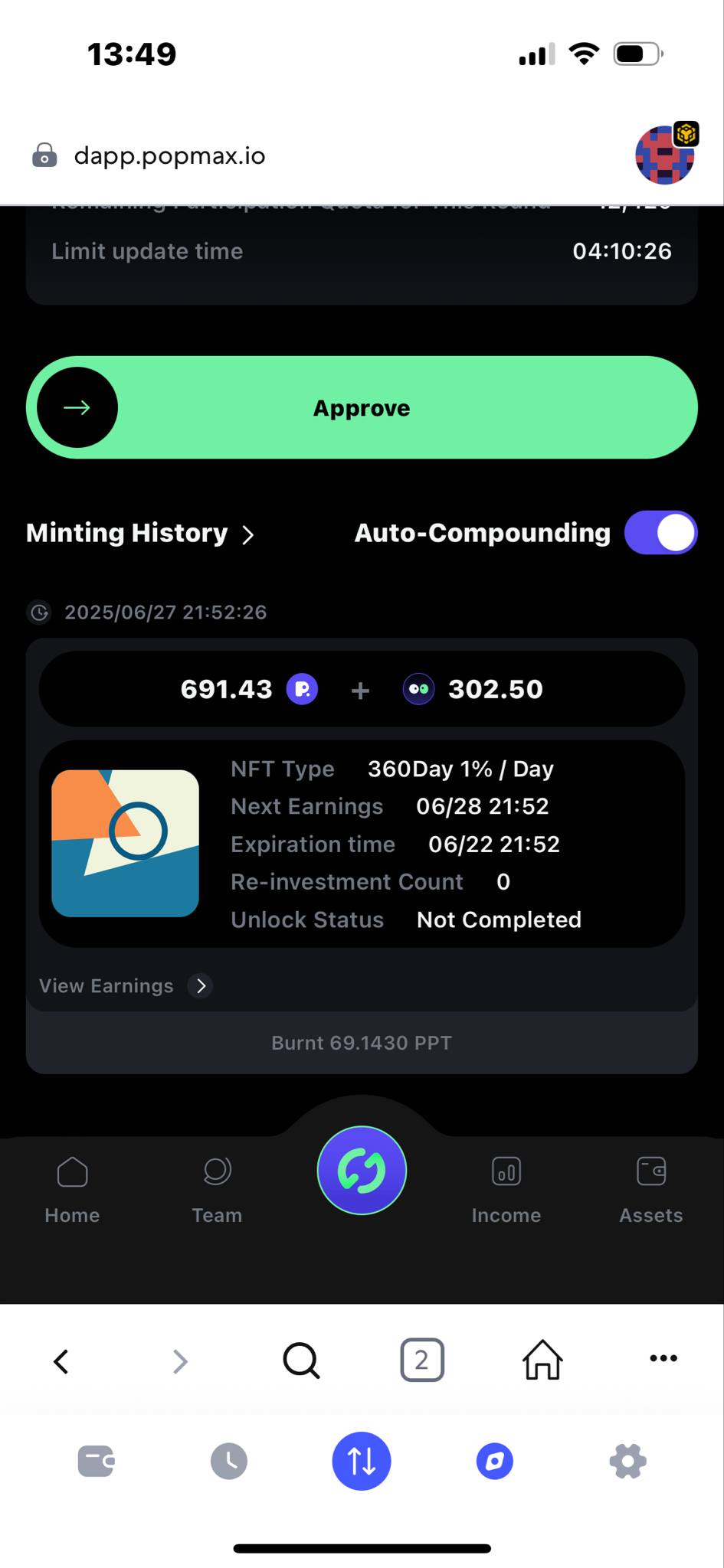This screenshot has width=724, height=1568.
Task: Open Minting History
Action: [139, 533]
